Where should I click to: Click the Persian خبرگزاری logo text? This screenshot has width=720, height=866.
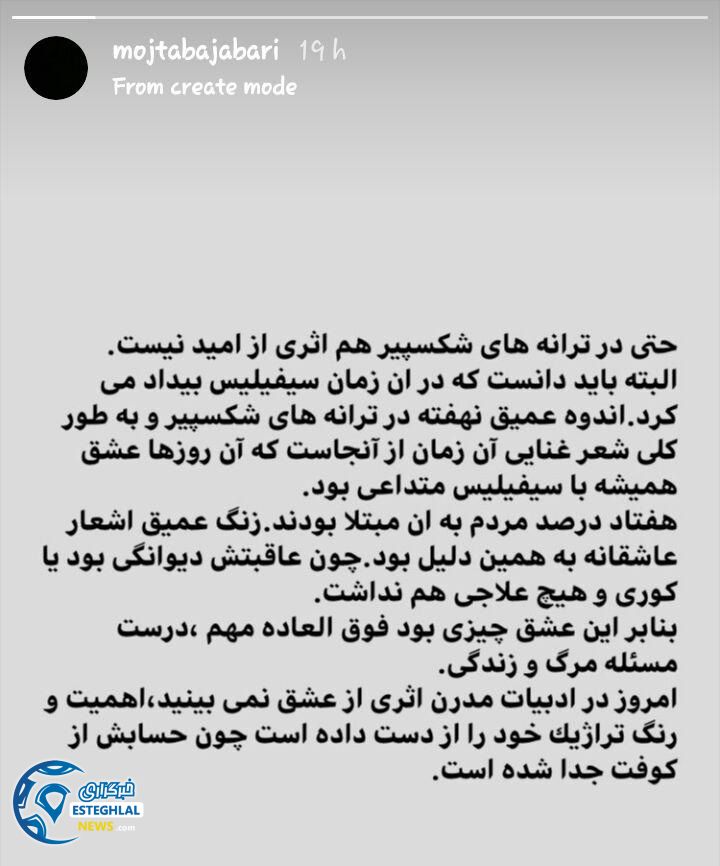[x=108, y=789]
